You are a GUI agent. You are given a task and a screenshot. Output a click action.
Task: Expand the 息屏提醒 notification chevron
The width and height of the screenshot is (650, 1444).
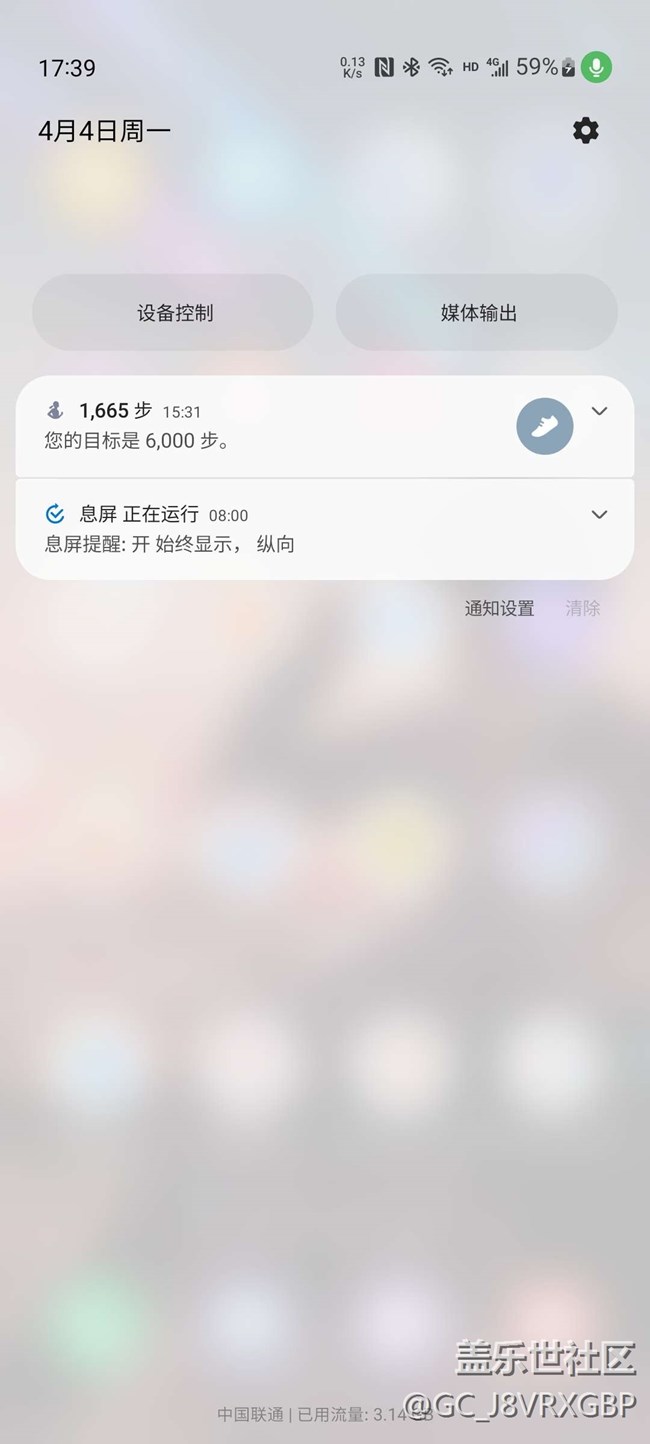coord(599,514)
